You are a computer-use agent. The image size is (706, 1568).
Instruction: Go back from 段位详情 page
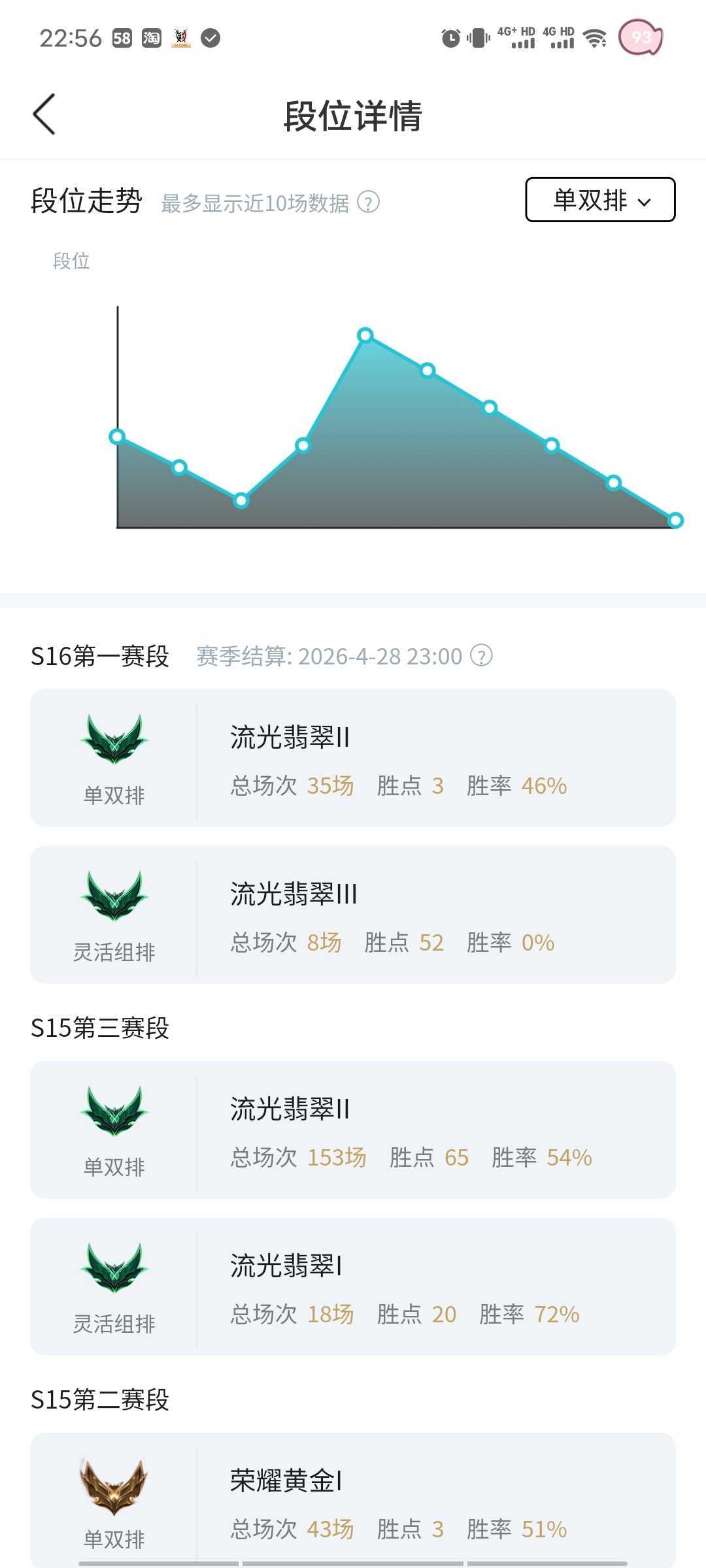(x=44, y=114)
